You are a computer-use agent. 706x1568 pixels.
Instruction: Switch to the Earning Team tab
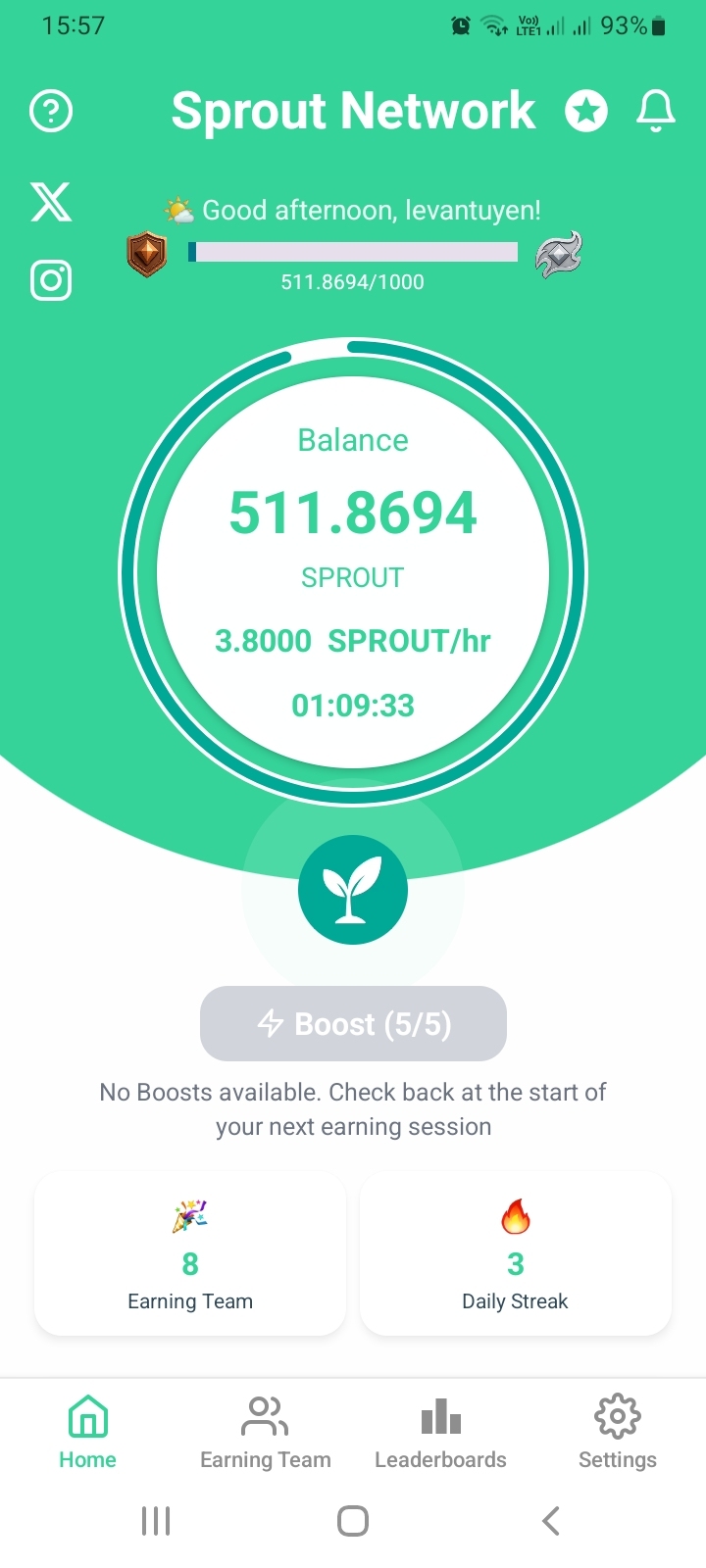[x=265, y=1433]
